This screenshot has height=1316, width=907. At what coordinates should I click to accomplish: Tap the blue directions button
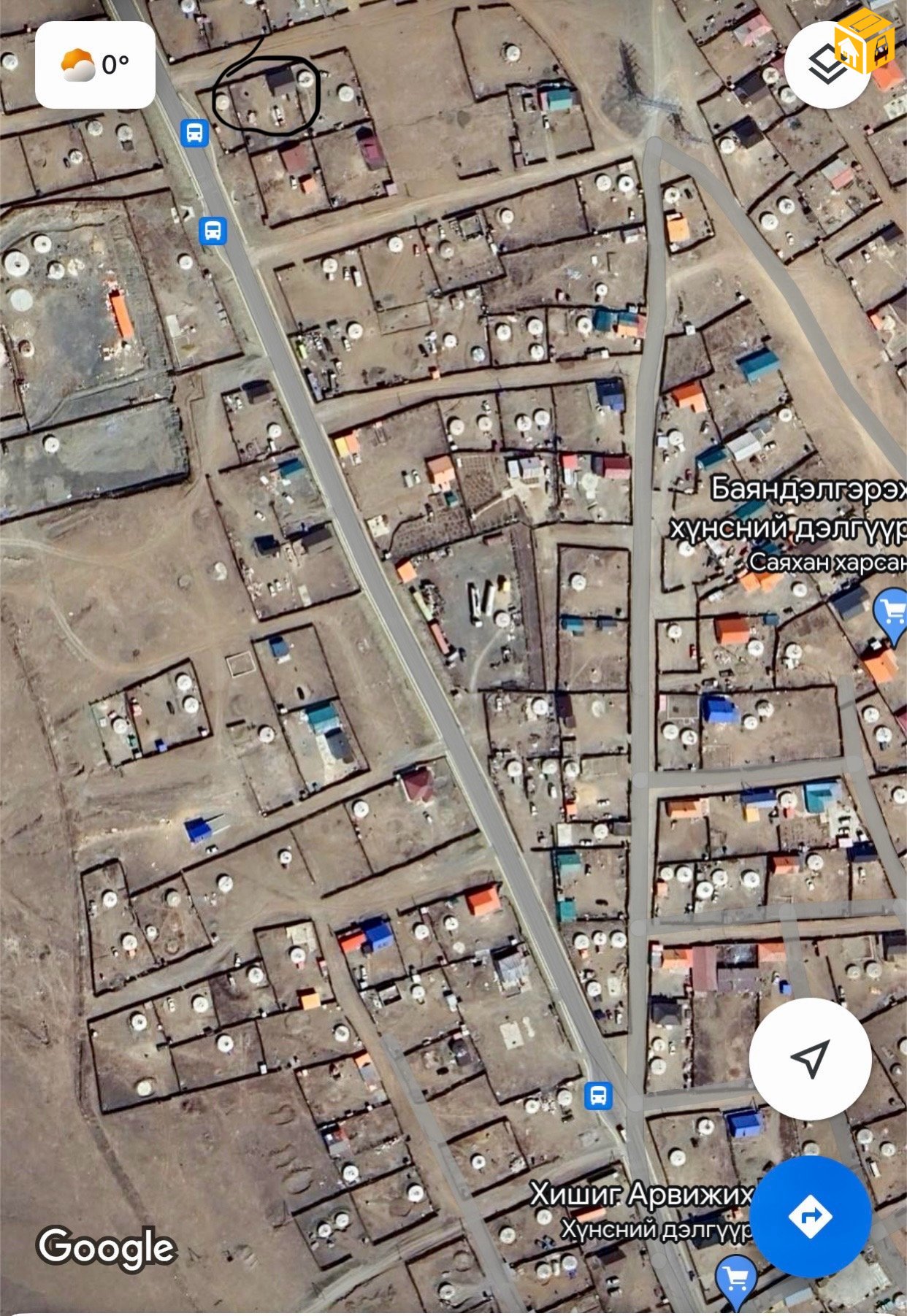pos(811,1216)
